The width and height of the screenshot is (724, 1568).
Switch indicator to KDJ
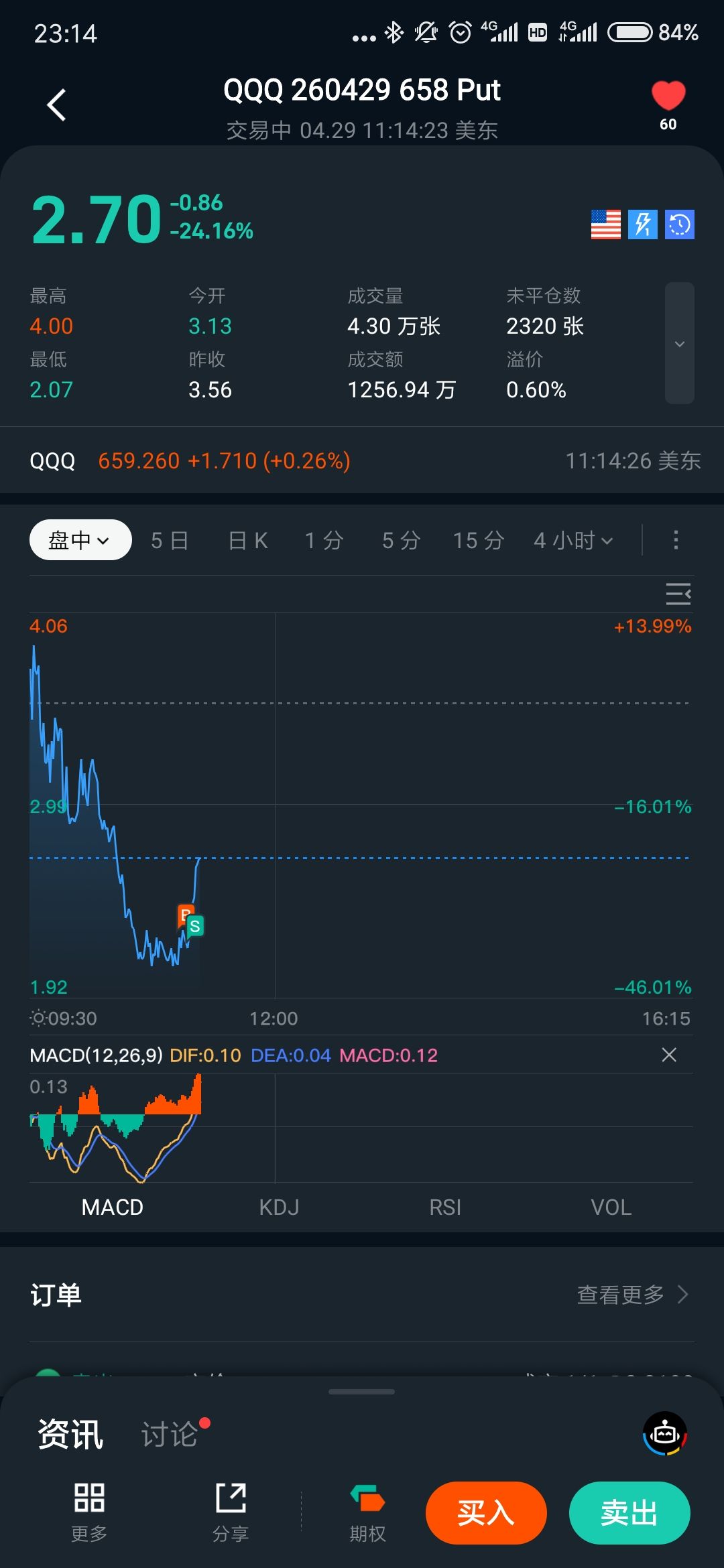coord(279,1207)
